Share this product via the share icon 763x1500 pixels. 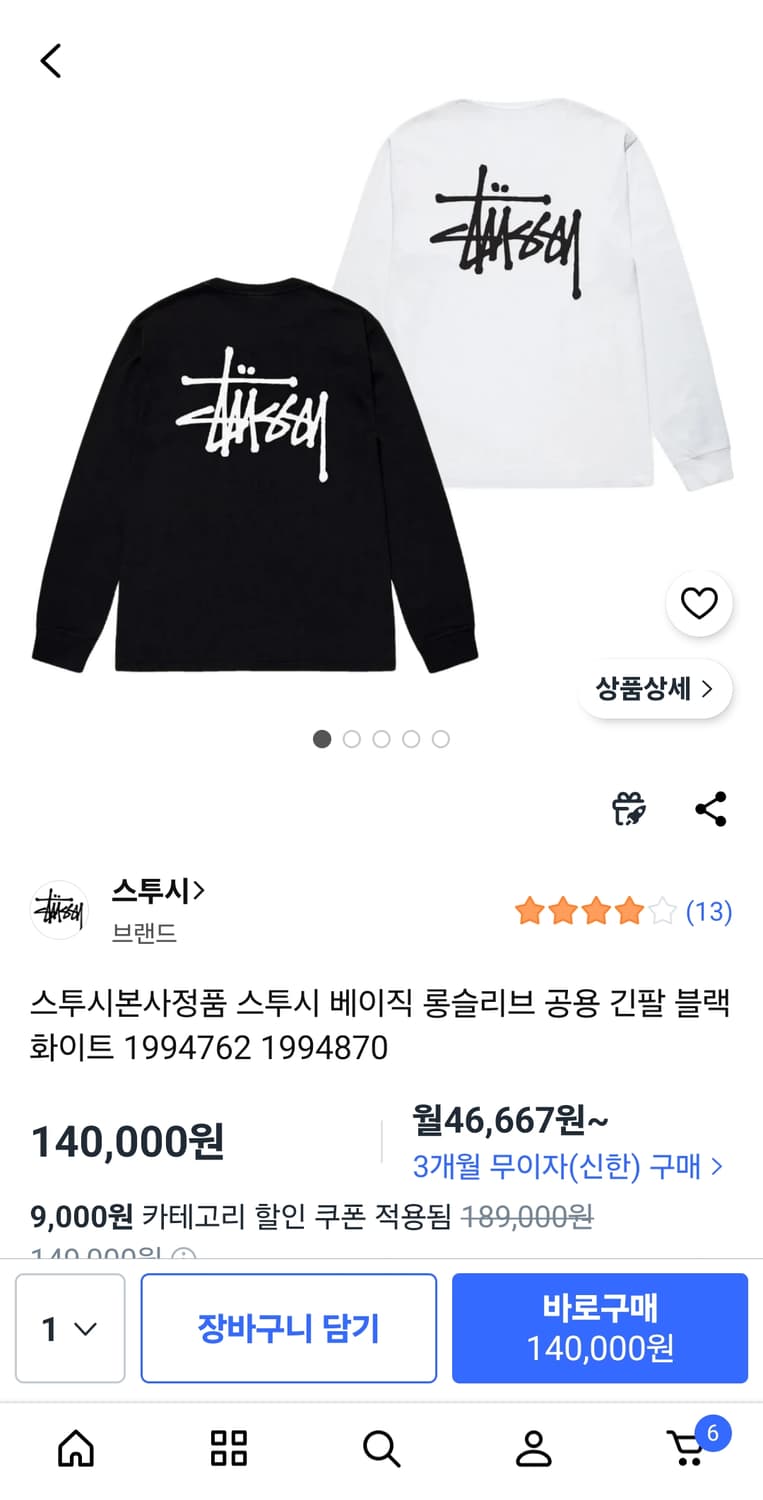click(711, 810)
